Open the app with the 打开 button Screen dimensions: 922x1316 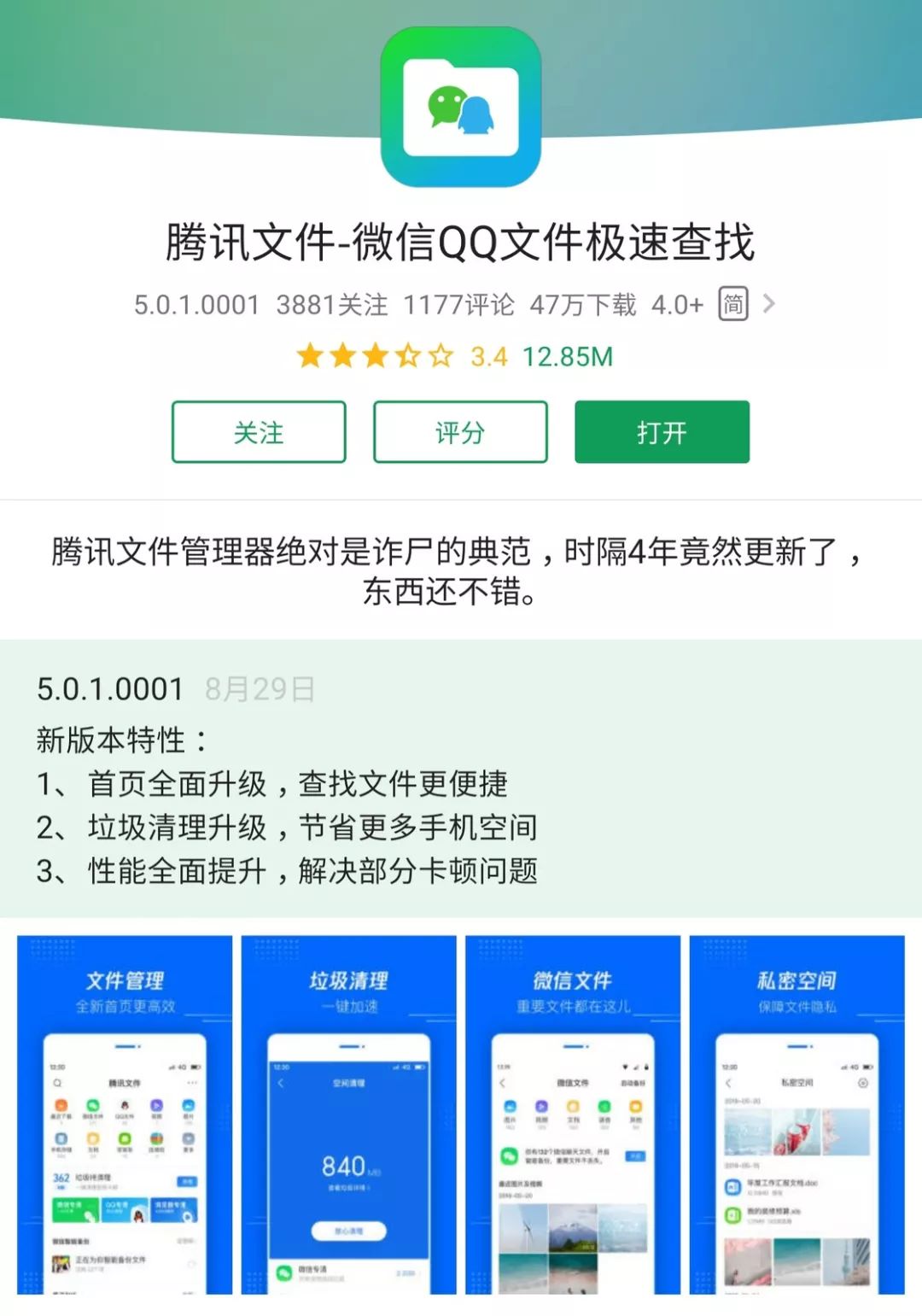[x=662, y=432]
